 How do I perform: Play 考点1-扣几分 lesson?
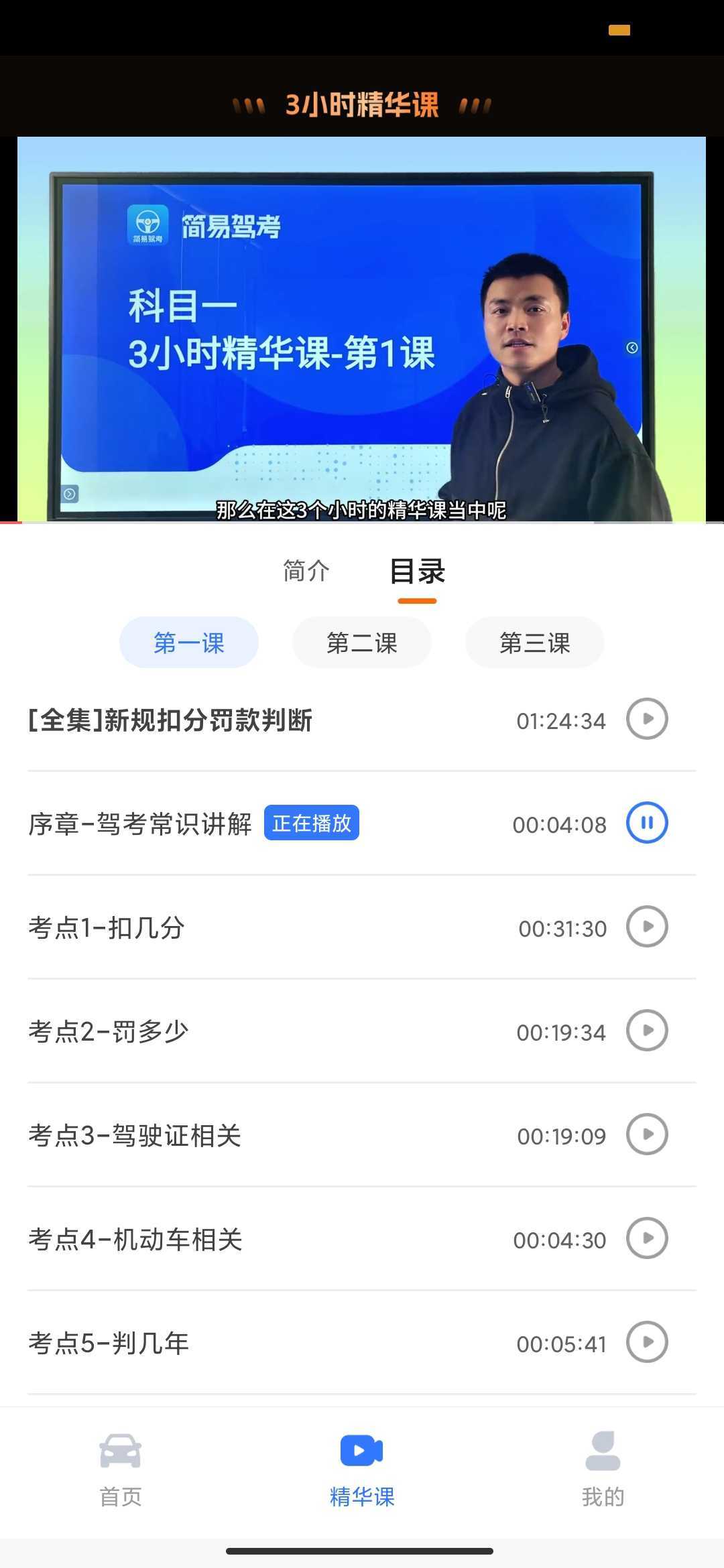click(x=647, y=927)
